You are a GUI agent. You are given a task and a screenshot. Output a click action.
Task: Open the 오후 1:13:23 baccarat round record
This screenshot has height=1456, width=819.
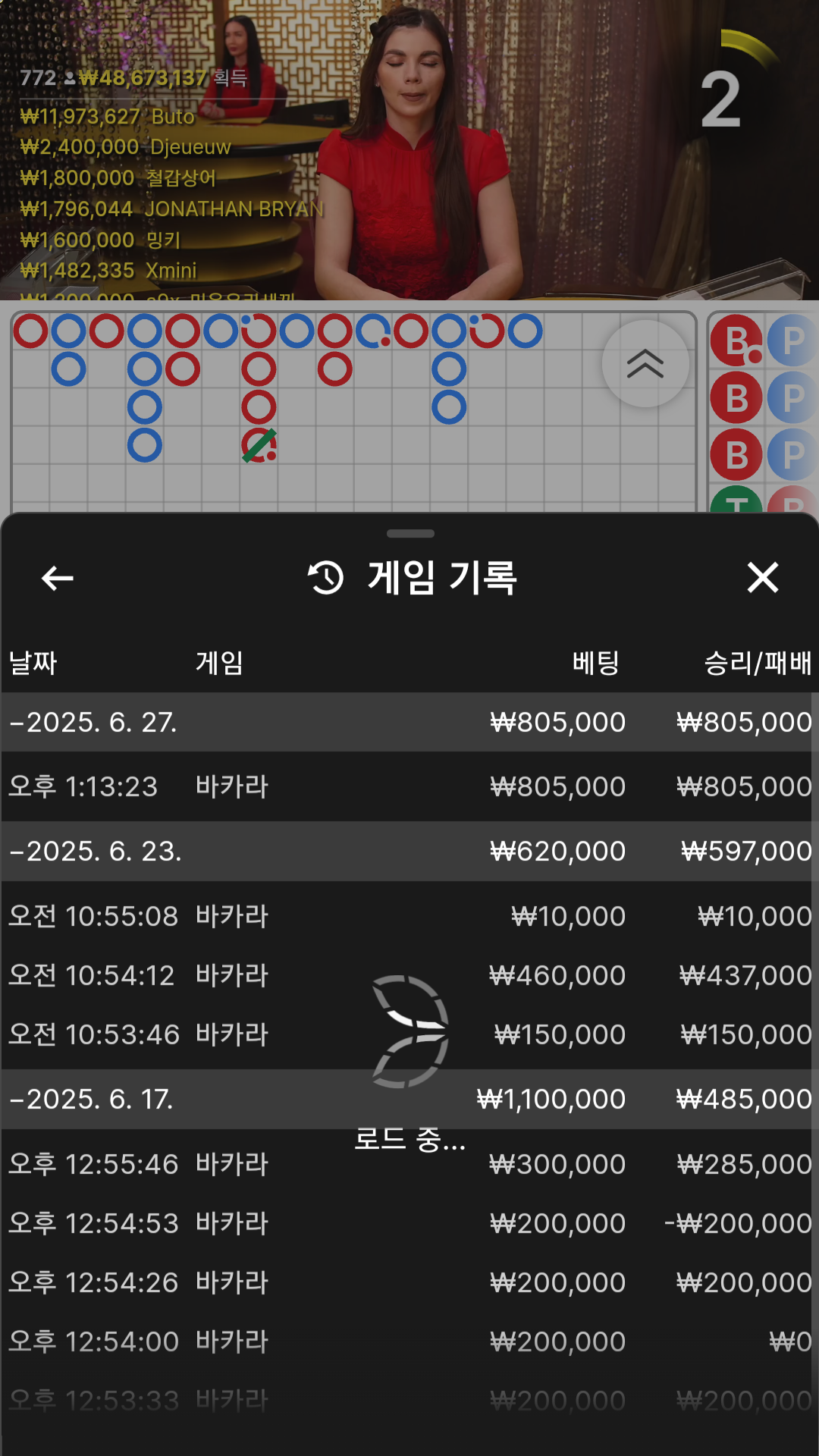409,786
